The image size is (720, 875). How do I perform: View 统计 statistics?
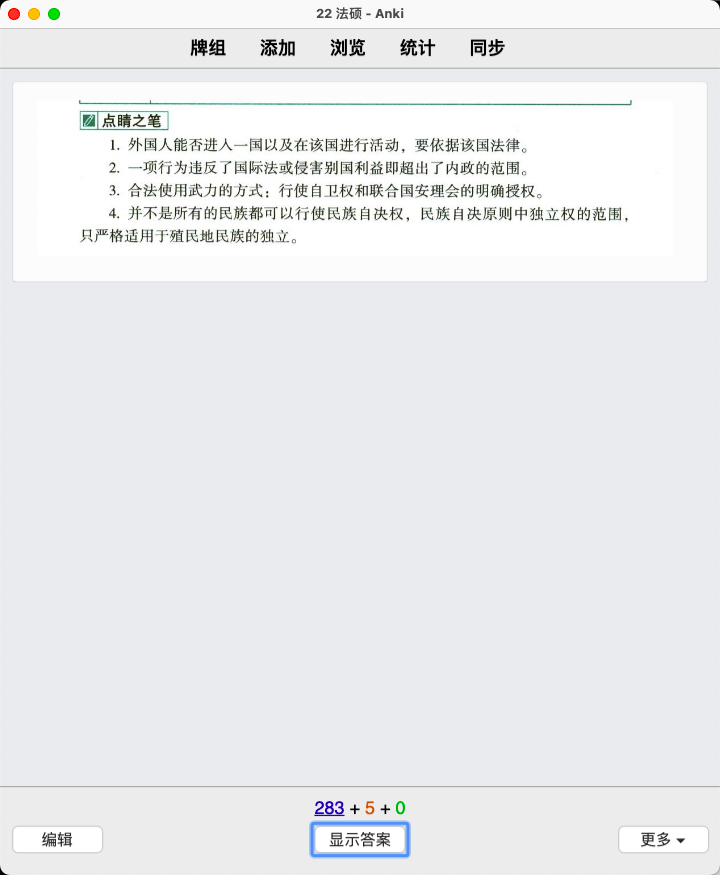(418, 48)
